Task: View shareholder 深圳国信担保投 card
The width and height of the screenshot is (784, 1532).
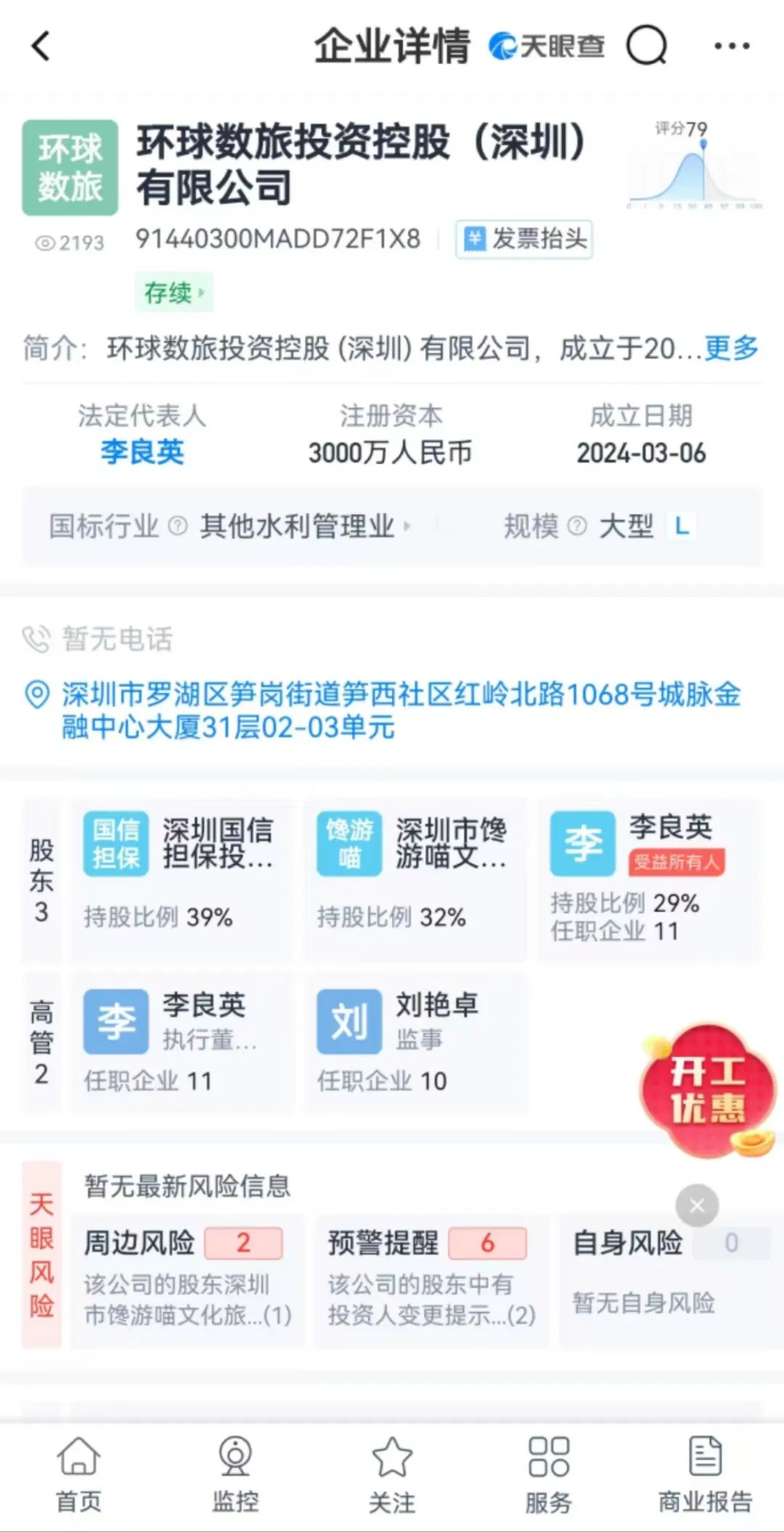Action: click(x=181, y=879)
